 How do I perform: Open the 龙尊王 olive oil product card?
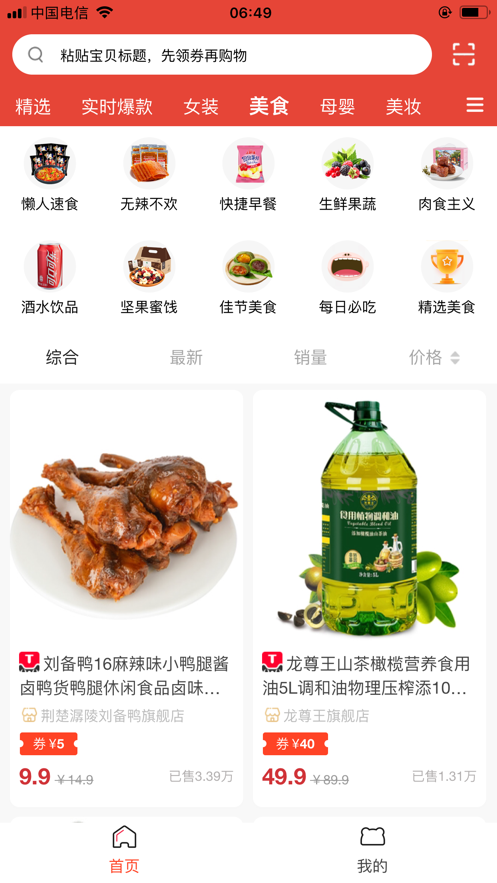click(x=369, y=598)
